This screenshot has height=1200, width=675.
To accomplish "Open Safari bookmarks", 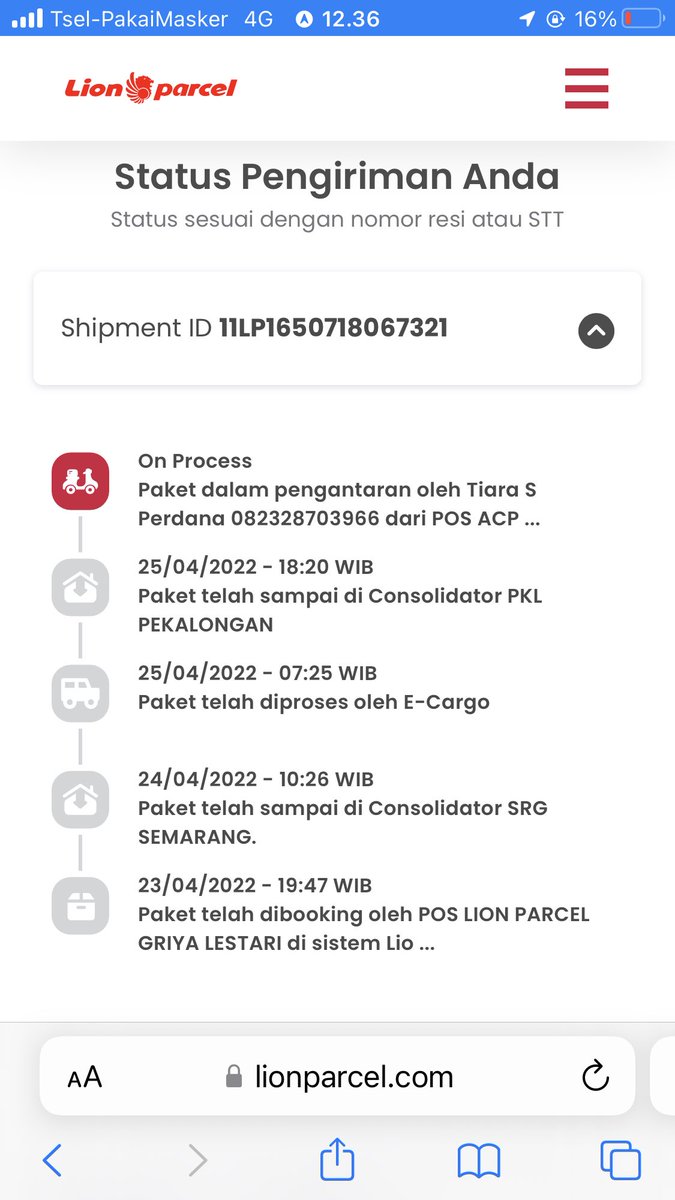I will [x=479, y=1161].
